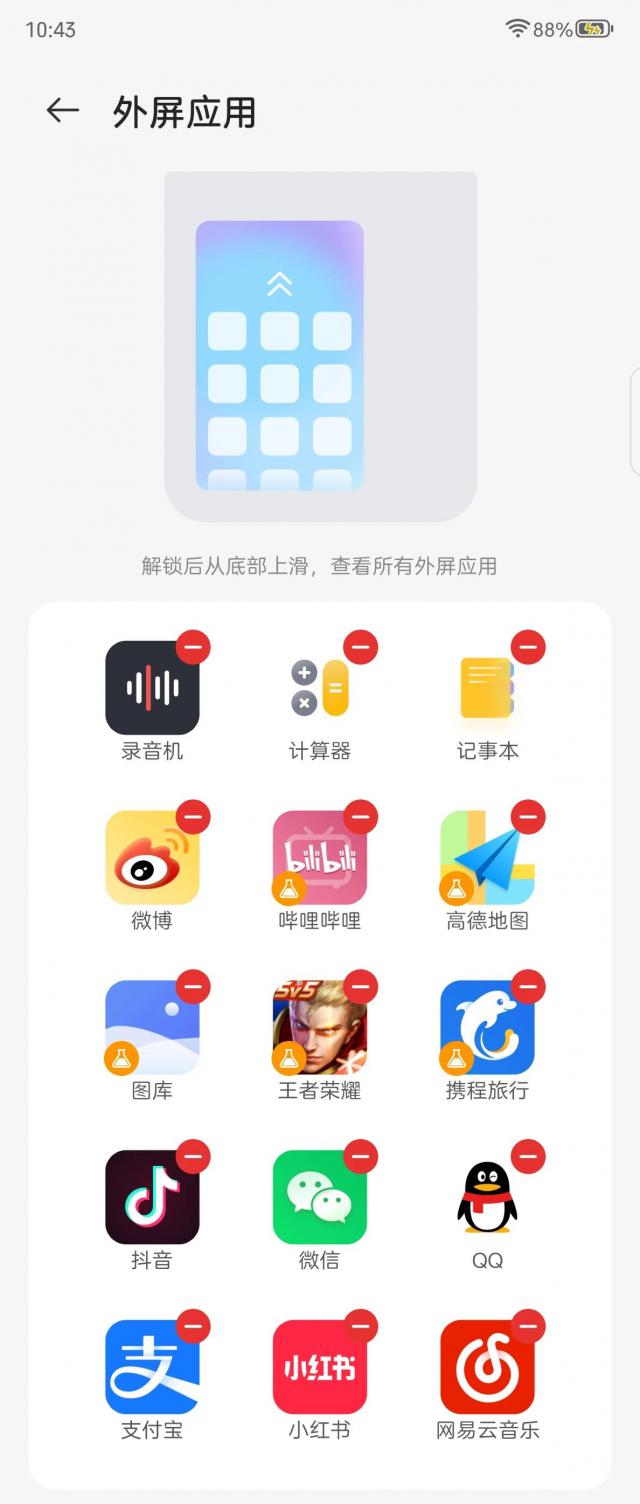640x1504 pixels.
Task: Remove 网易云音乐 from the outer screen
Action: (x=528, y=1327)
